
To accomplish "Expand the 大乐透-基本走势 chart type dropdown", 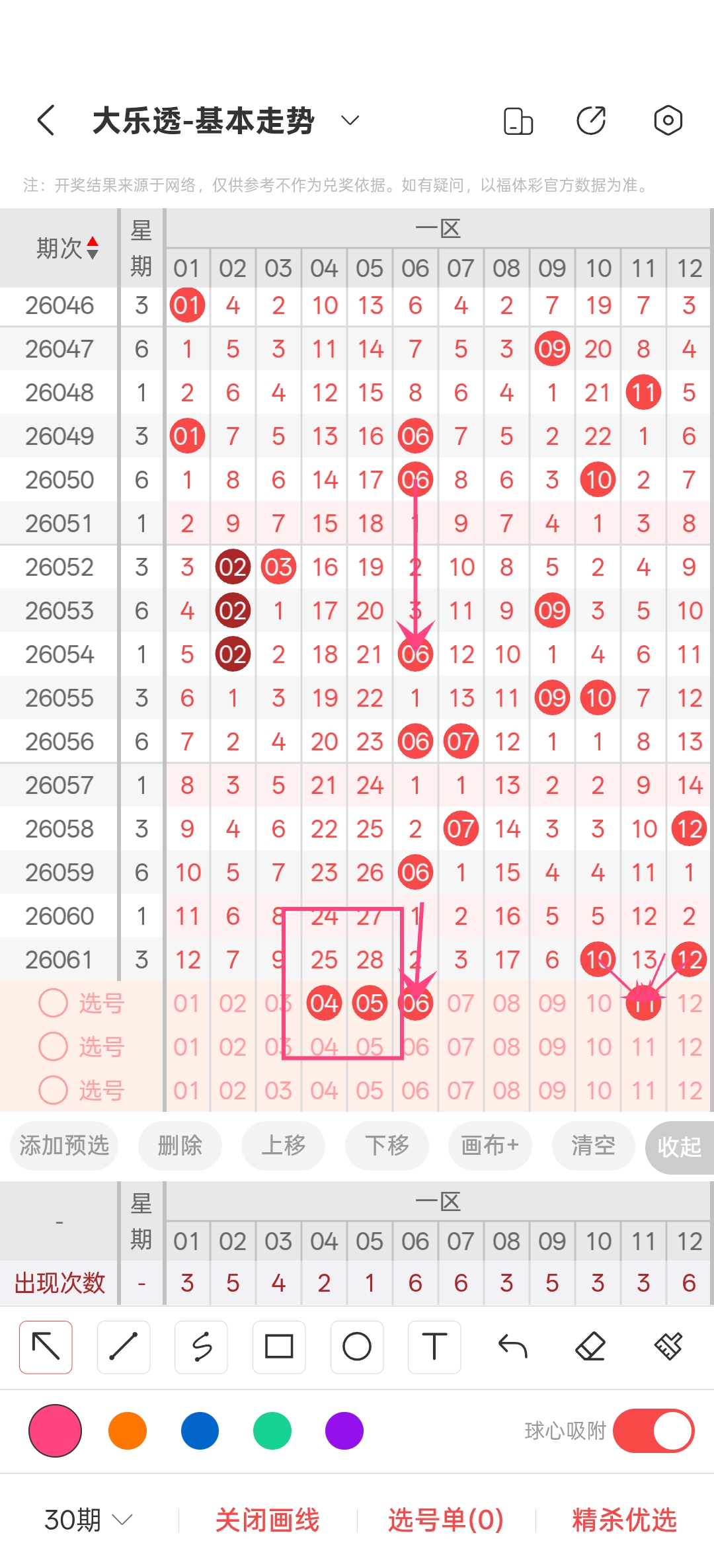I will point(350,120).
